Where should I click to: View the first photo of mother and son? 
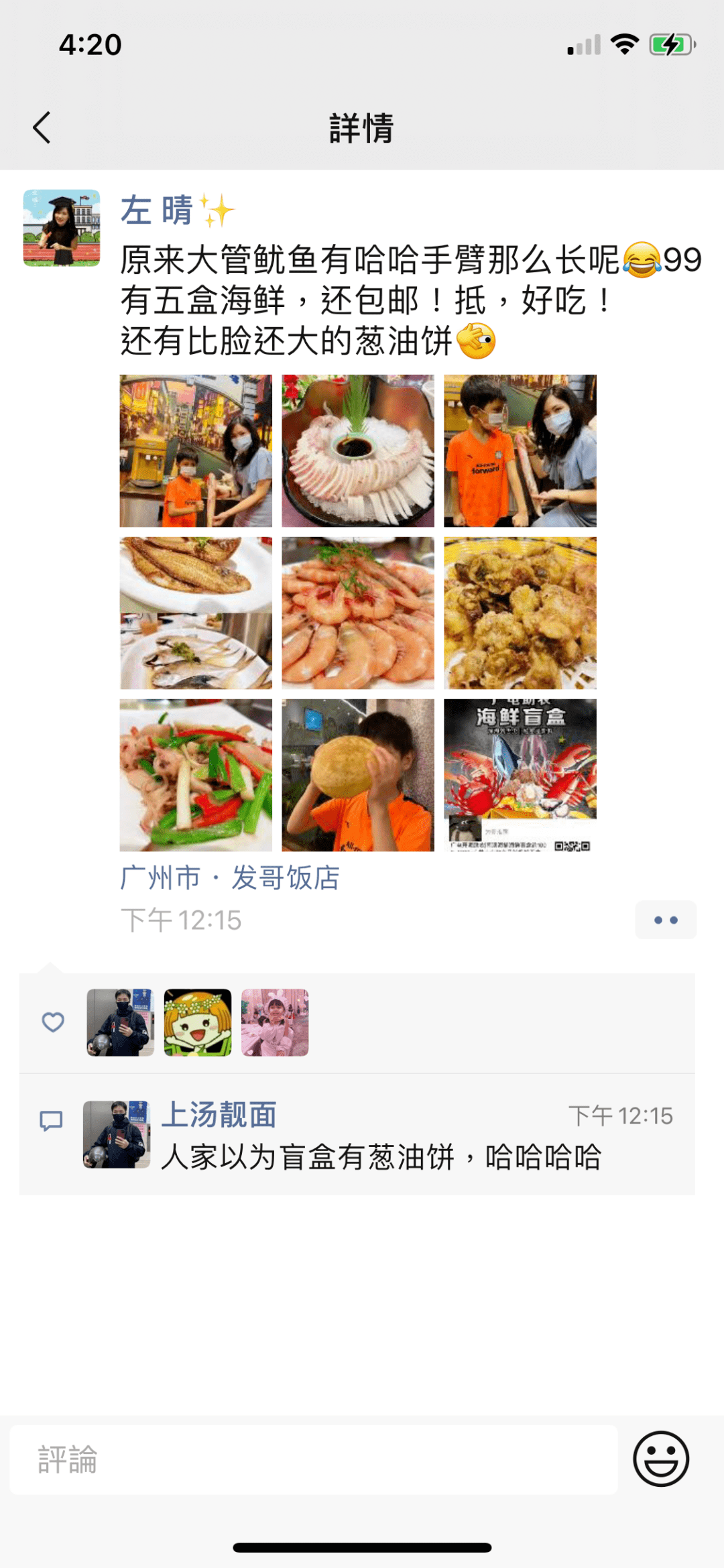click(196, 450)
